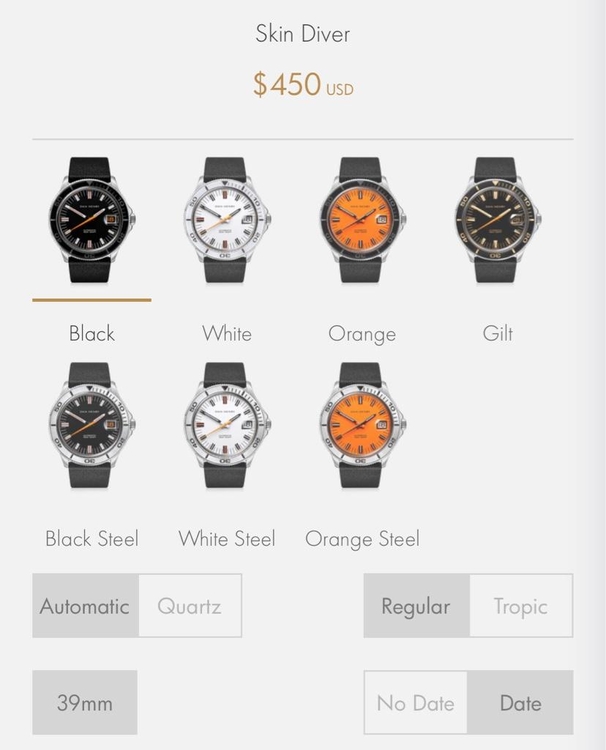Switch movement to Quartz
606x750 pixels.
pyautogui.click(x=189, y=606)
